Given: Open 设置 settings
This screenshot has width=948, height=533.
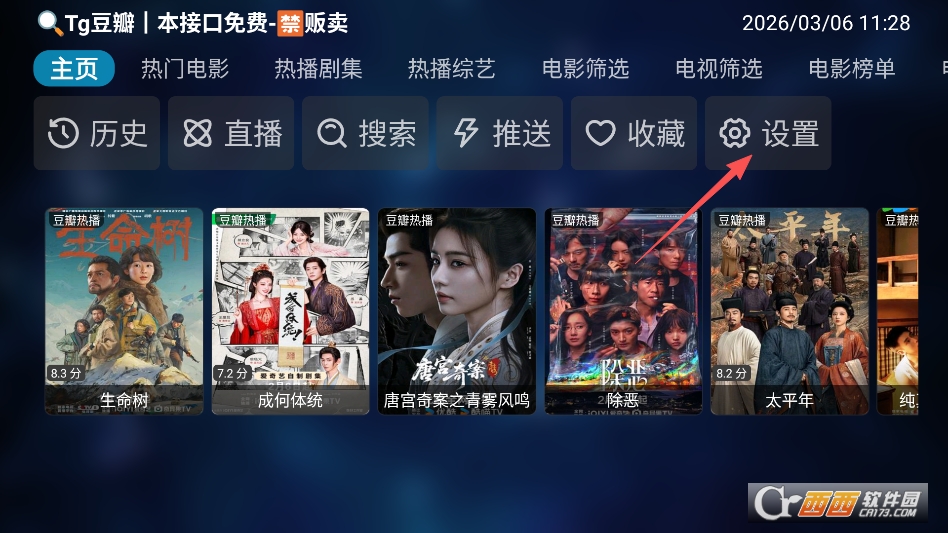Looking at the screenshot, I should (768, 133).
